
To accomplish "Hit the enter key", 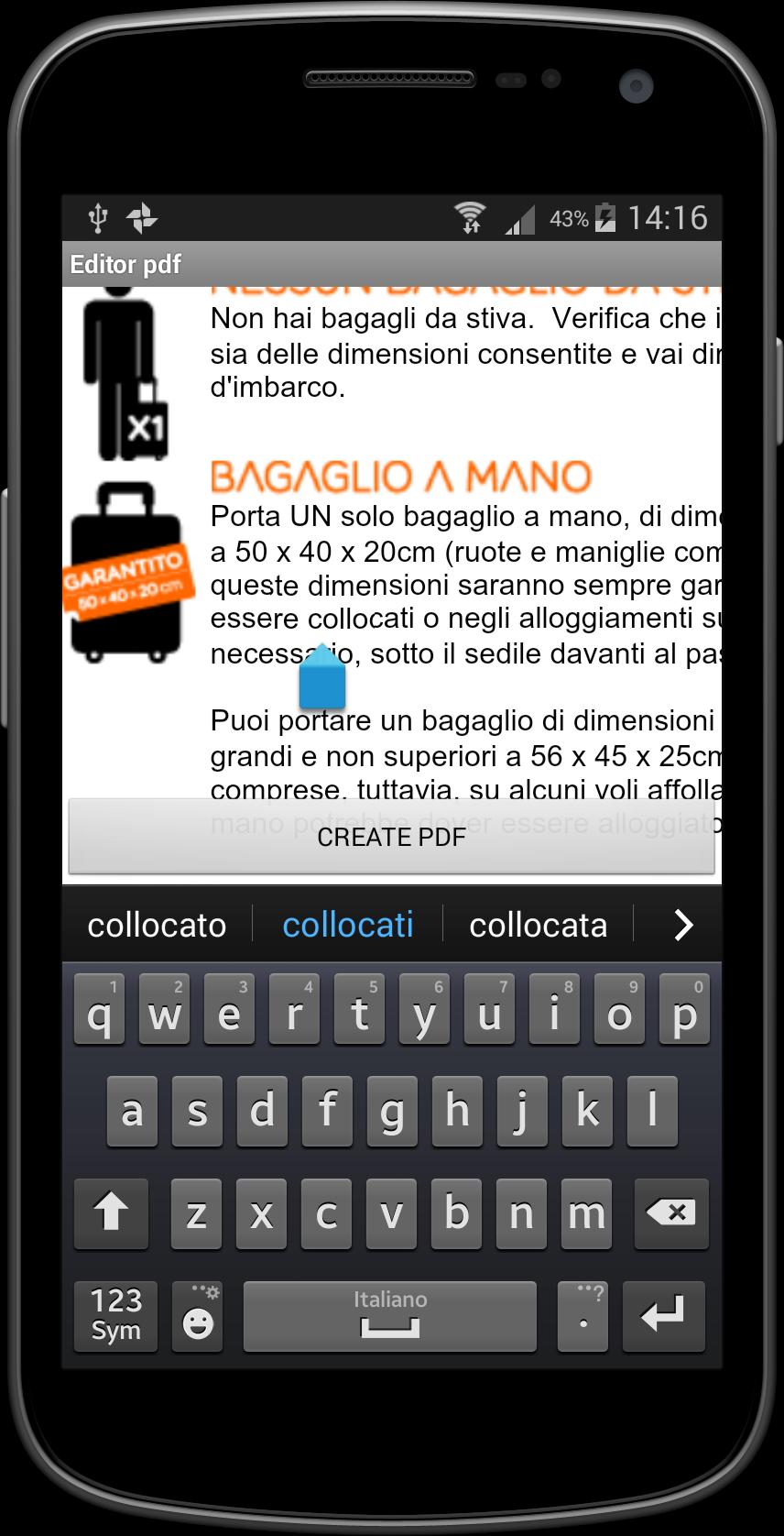I will [663, 1315].
